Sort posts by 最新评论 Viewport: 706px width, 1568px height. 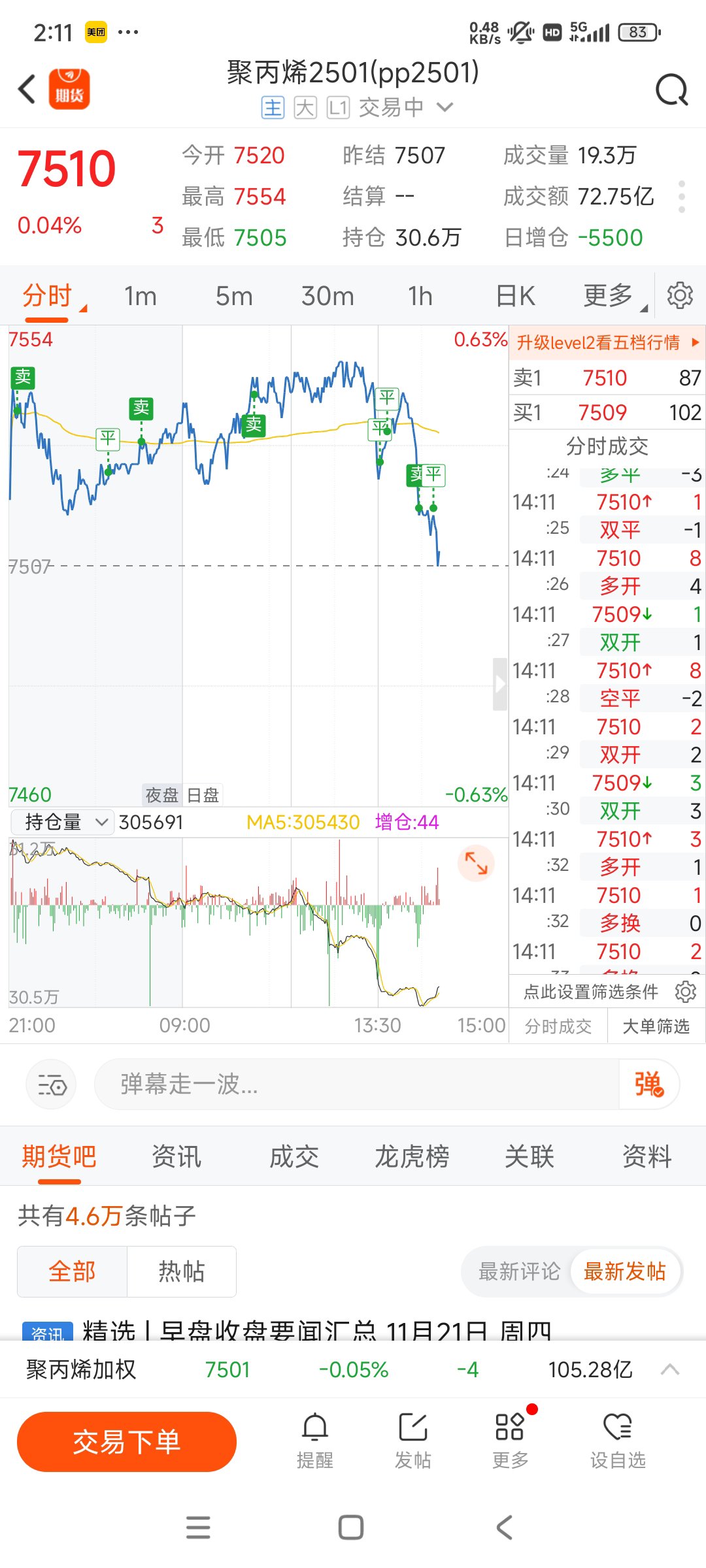click(519, 1271)
